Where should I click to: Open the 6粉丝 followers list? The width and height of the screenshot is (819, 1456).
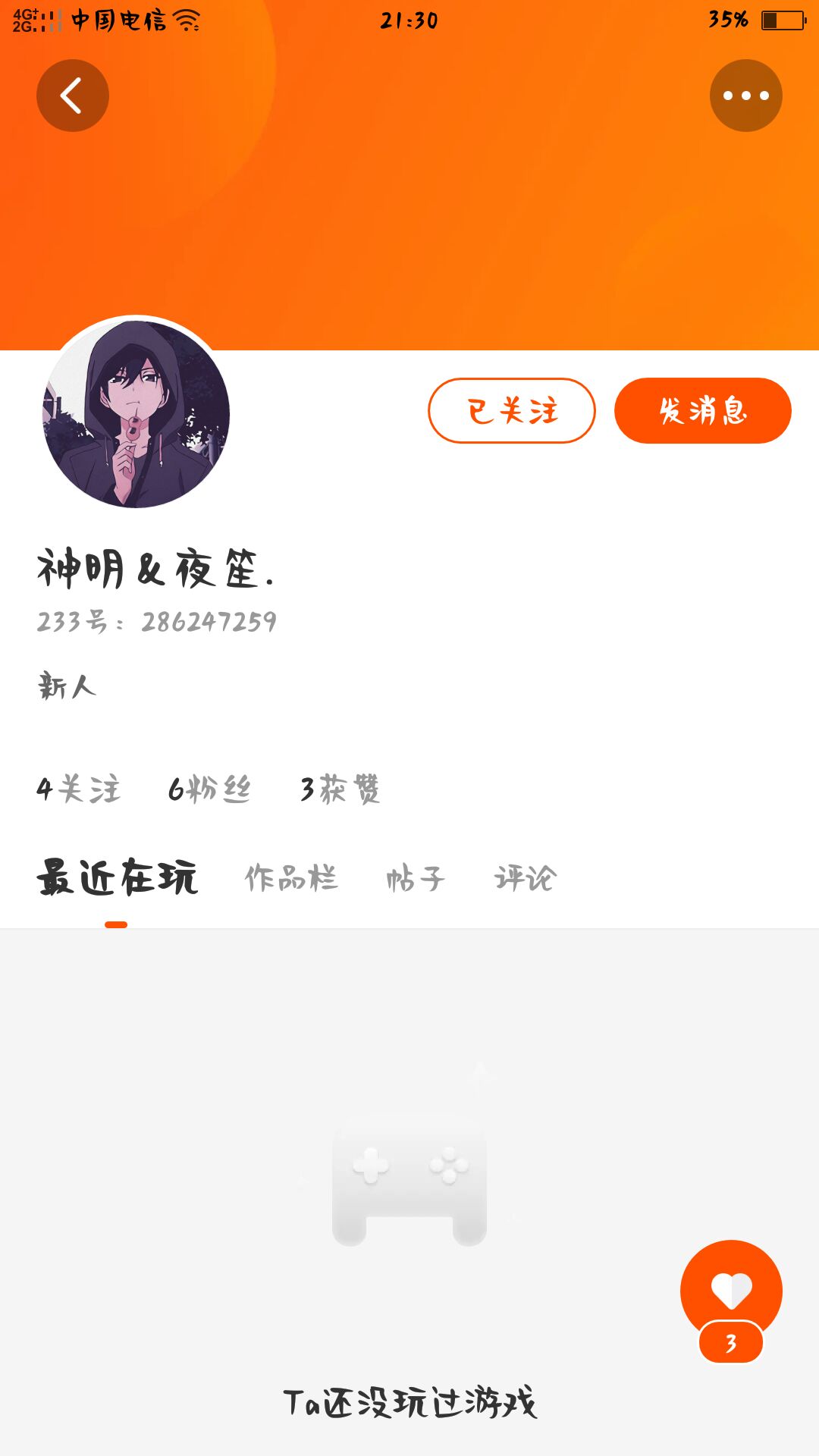pos(209,789)
